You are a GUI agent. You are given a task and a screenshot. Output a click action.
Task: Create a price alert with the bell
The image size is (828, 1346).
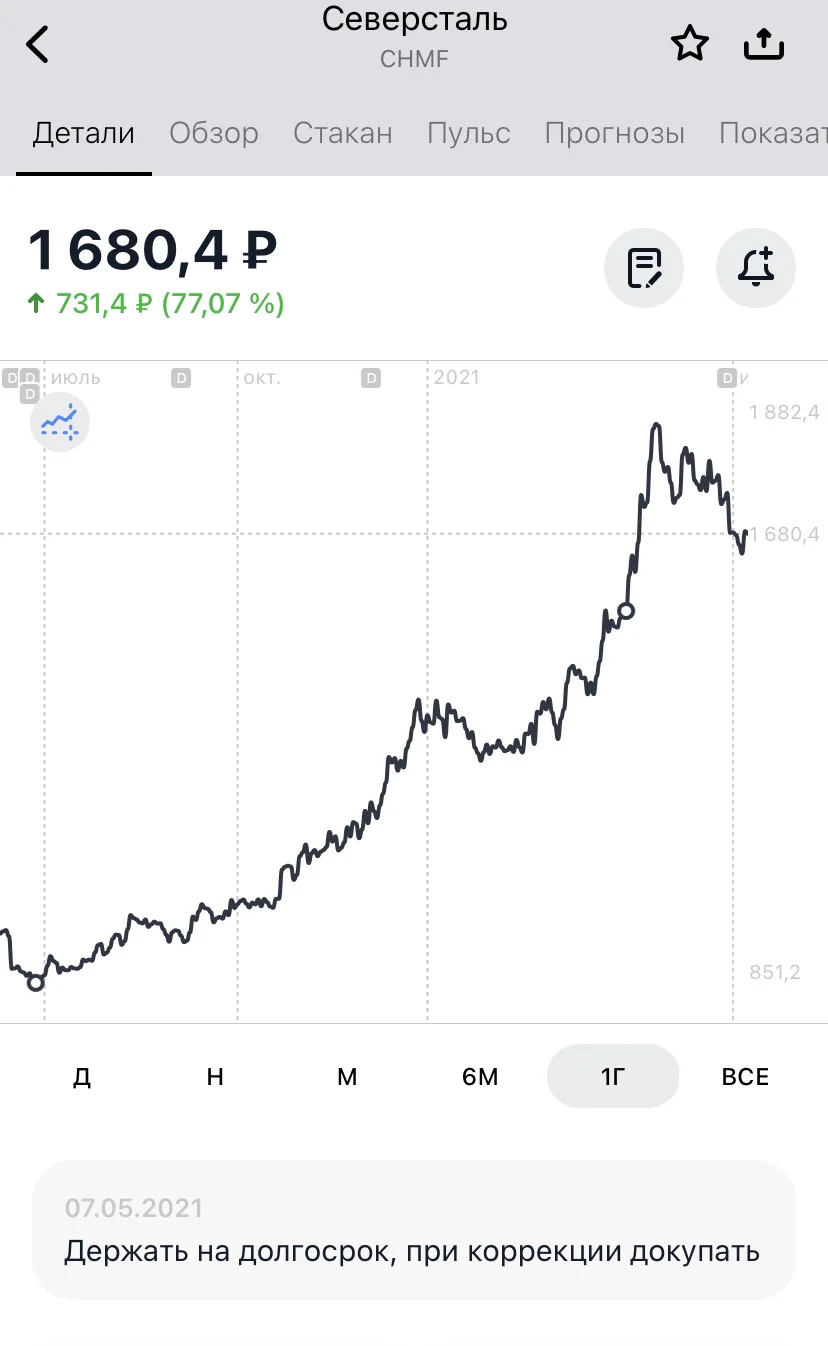click(x=756, y=267)
